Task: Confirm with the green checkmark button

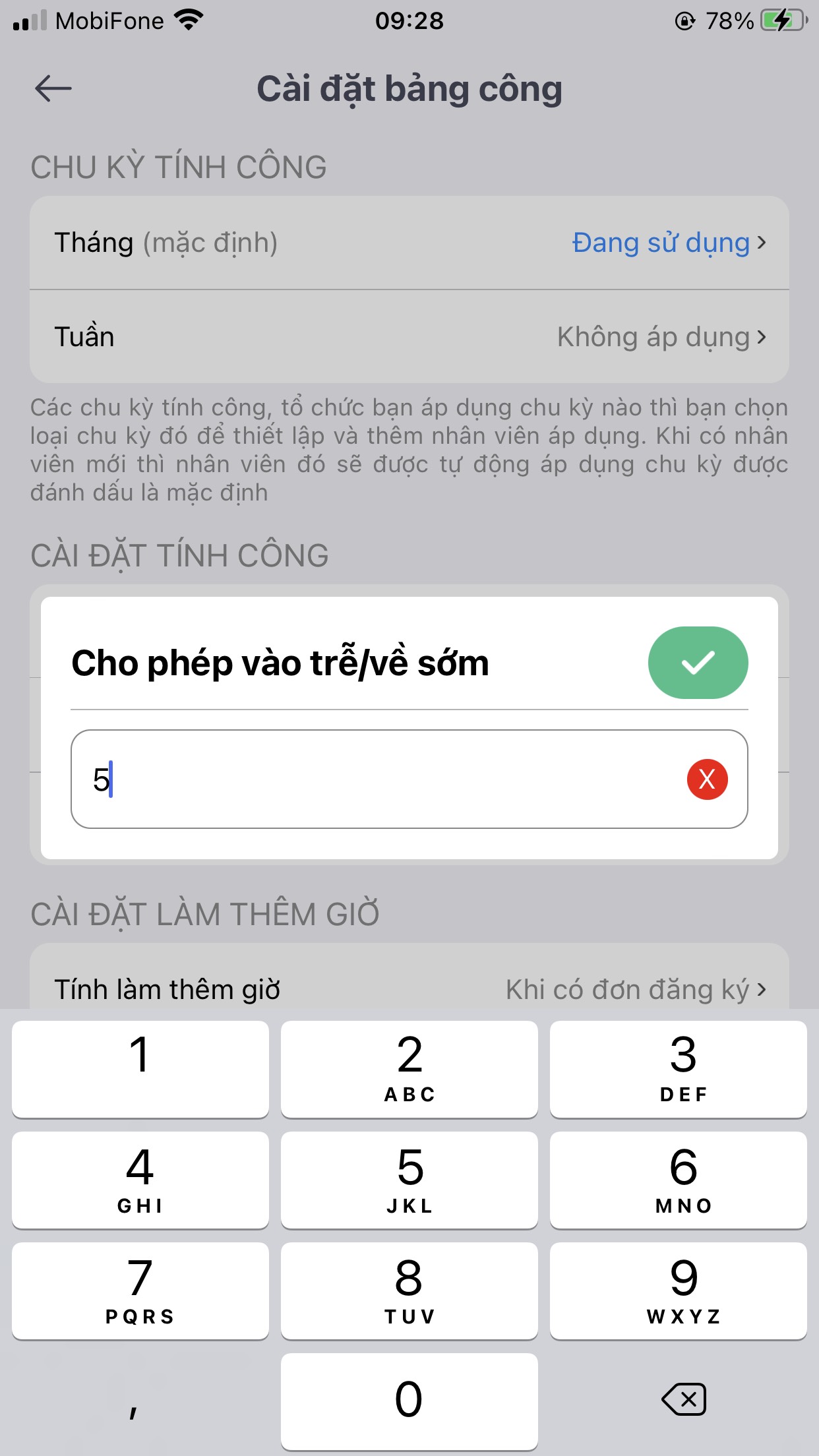Action: [x=698, y=663]
